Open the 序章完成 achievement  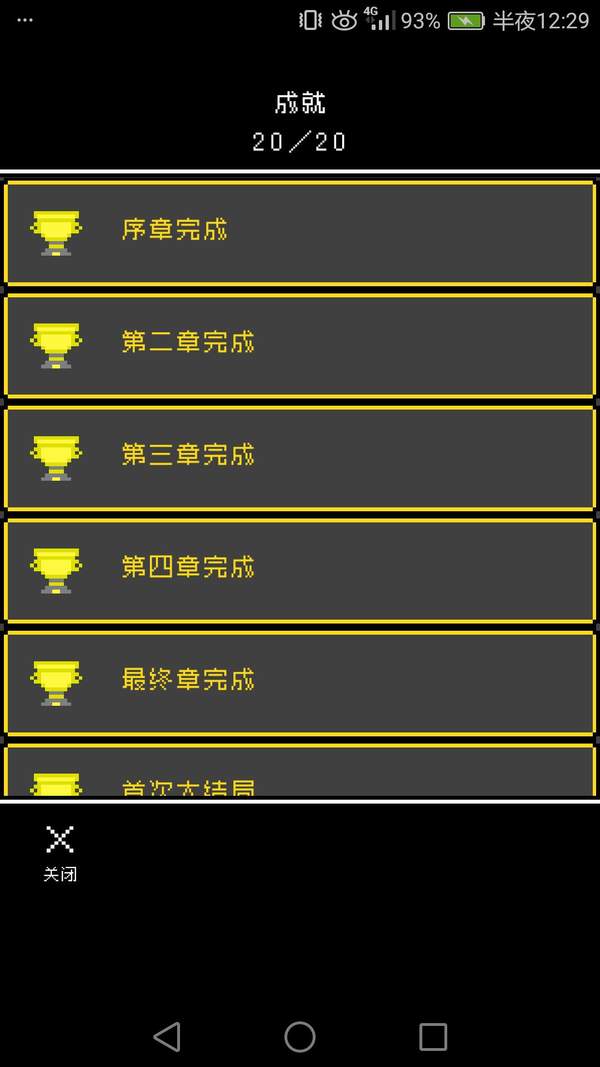(300, 232)
